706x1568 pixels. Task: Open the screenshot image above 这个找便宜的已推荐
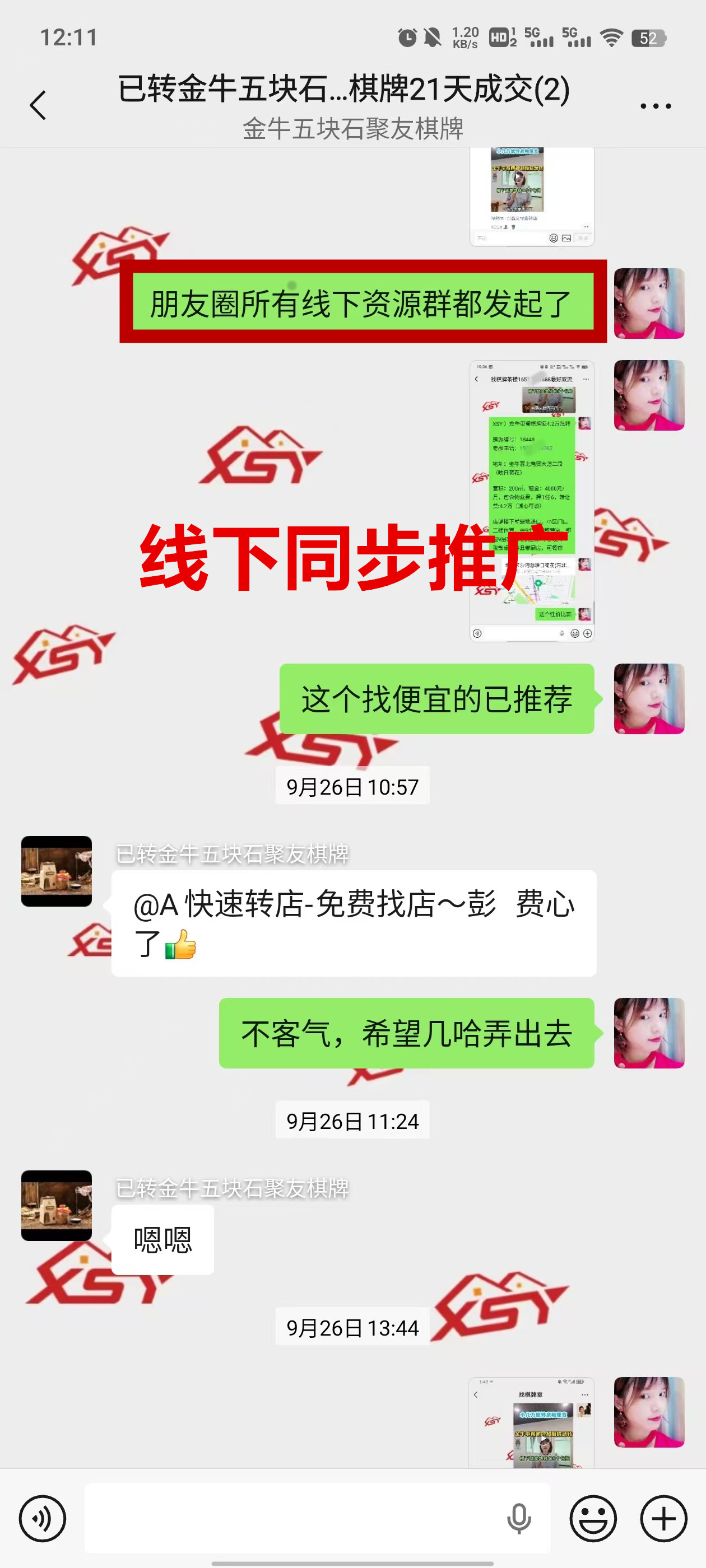pos(531,500)
